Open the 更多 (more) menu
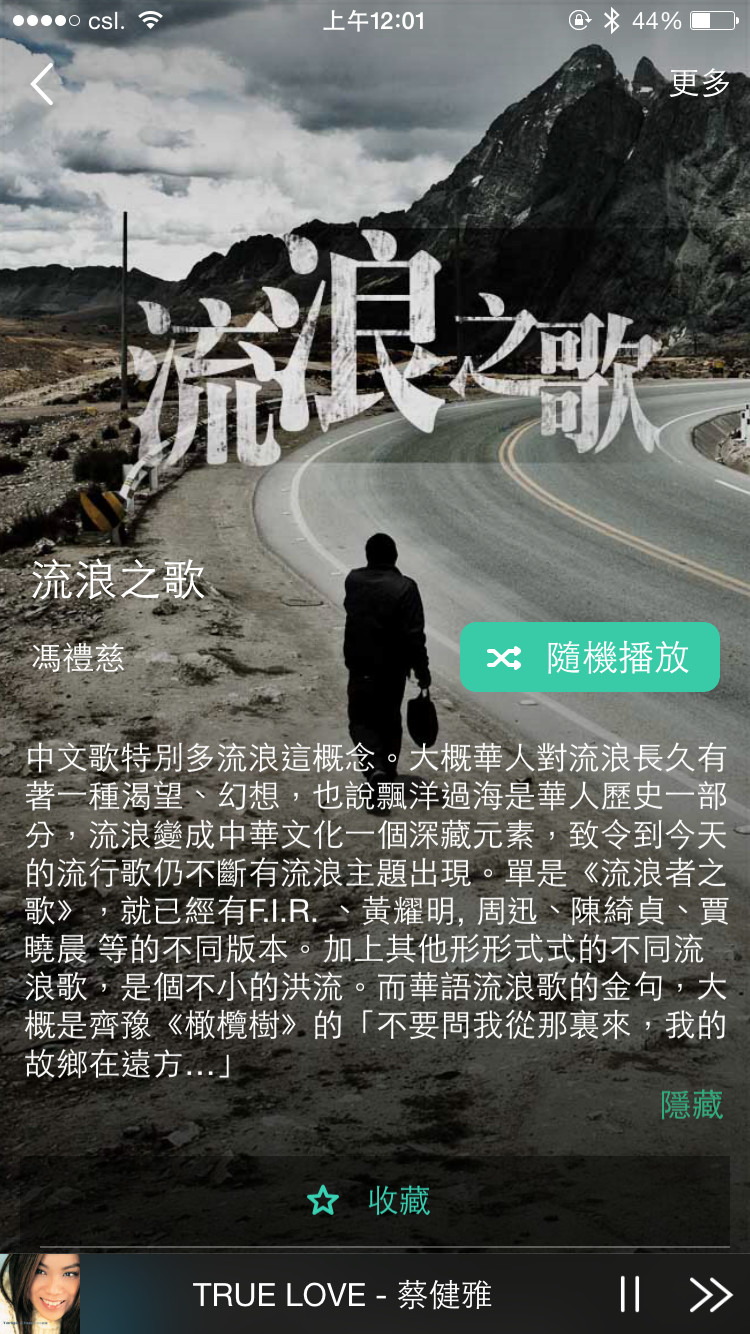 [x=699, y=84]
